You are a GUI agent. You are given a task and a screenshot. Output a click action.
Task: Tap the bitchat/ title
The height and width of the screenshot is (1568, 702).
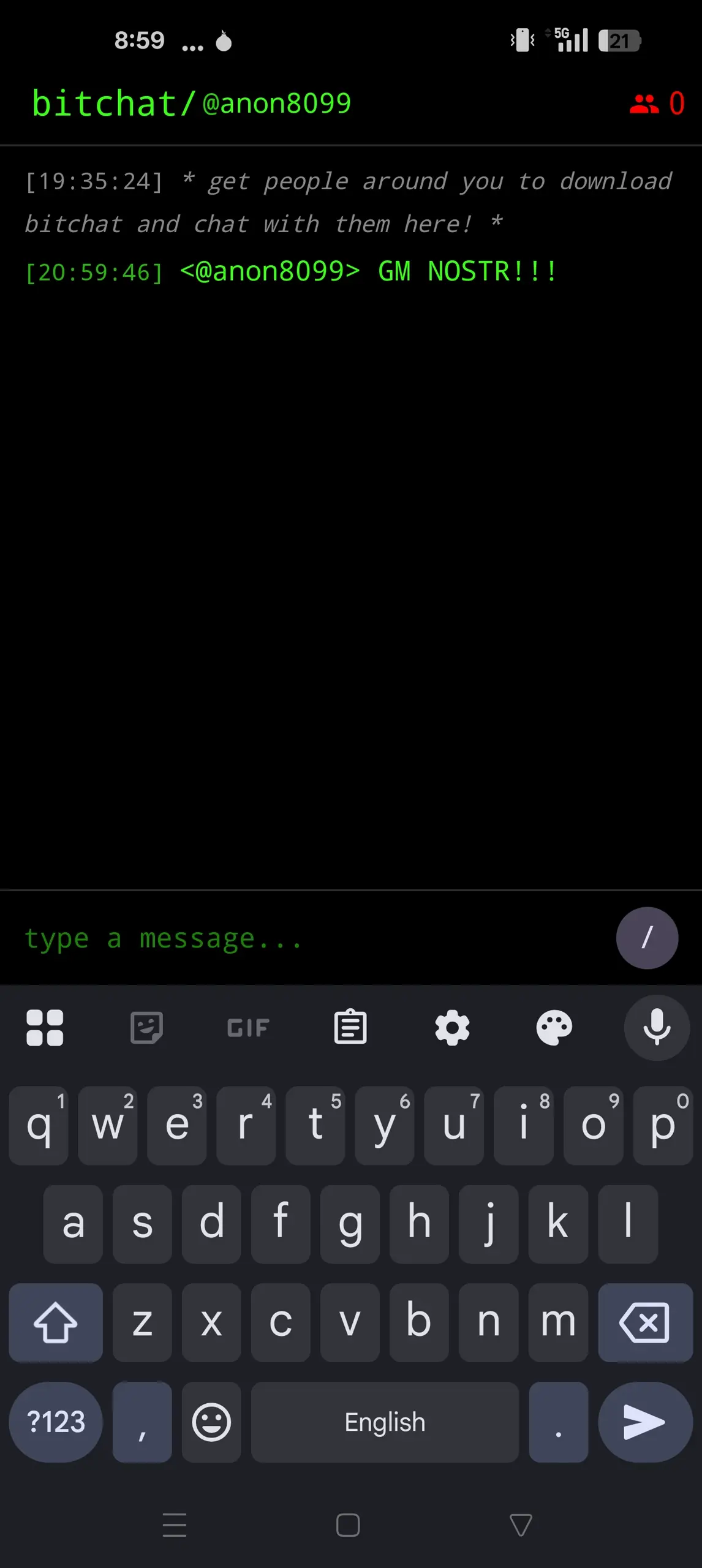point(114,103)
